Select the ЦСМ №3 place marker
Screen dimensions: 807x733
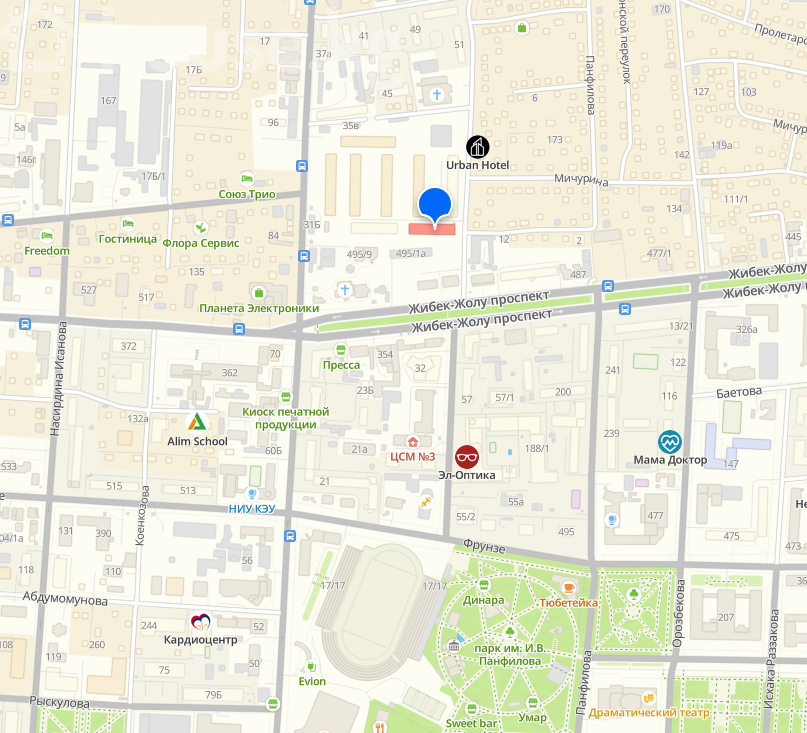point(411,441)
